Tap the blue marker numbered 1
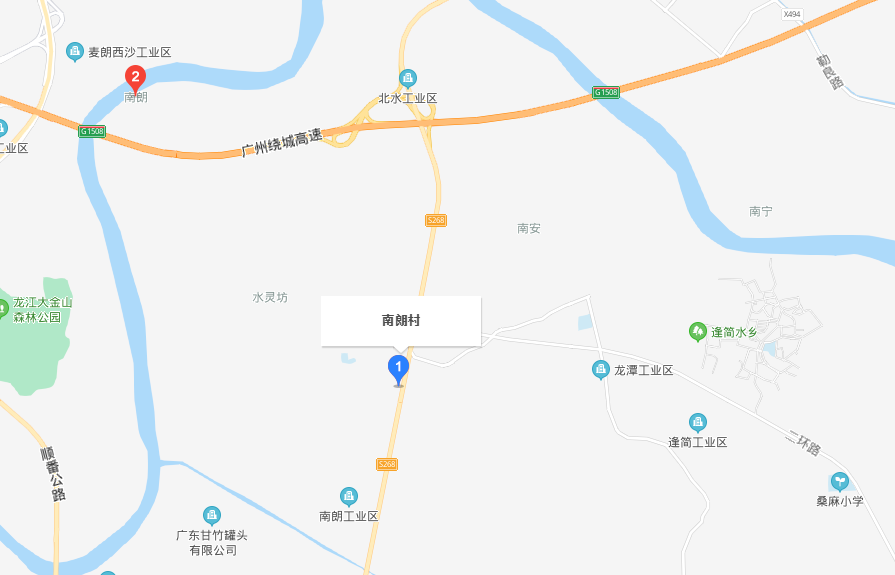 (x=398, y=369)
